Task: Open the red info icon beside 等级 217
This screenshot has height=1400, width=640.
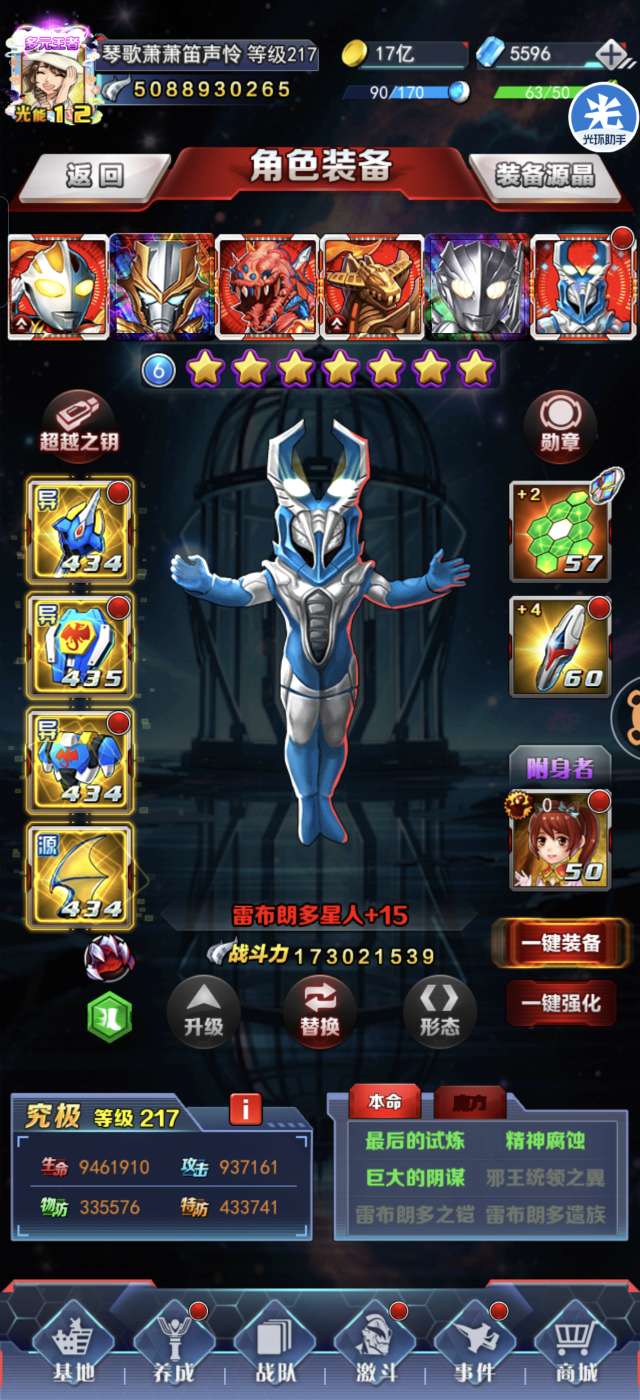Action: [245, 1109]
